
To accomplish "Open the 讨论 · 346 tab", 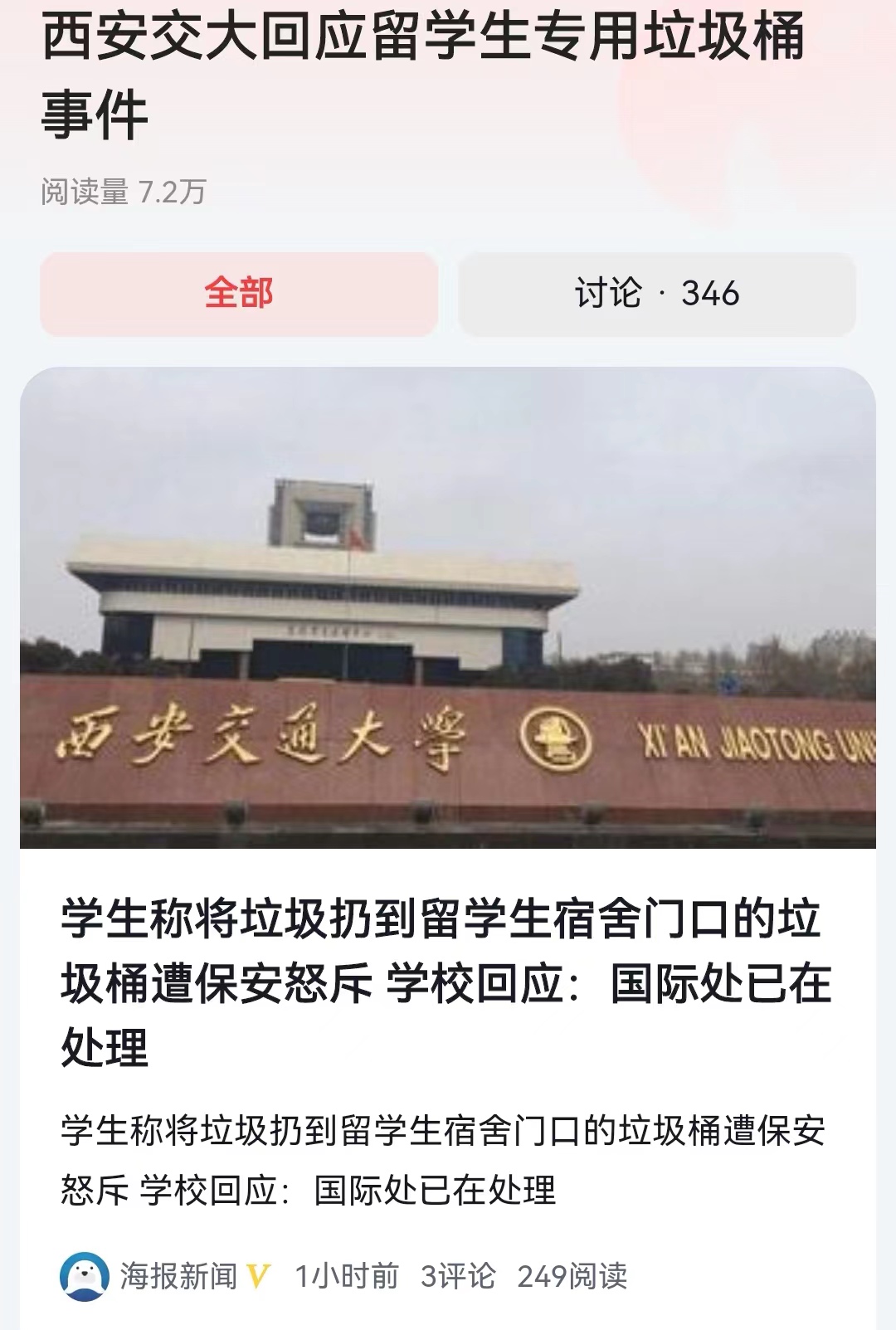I will pos(658,291).
